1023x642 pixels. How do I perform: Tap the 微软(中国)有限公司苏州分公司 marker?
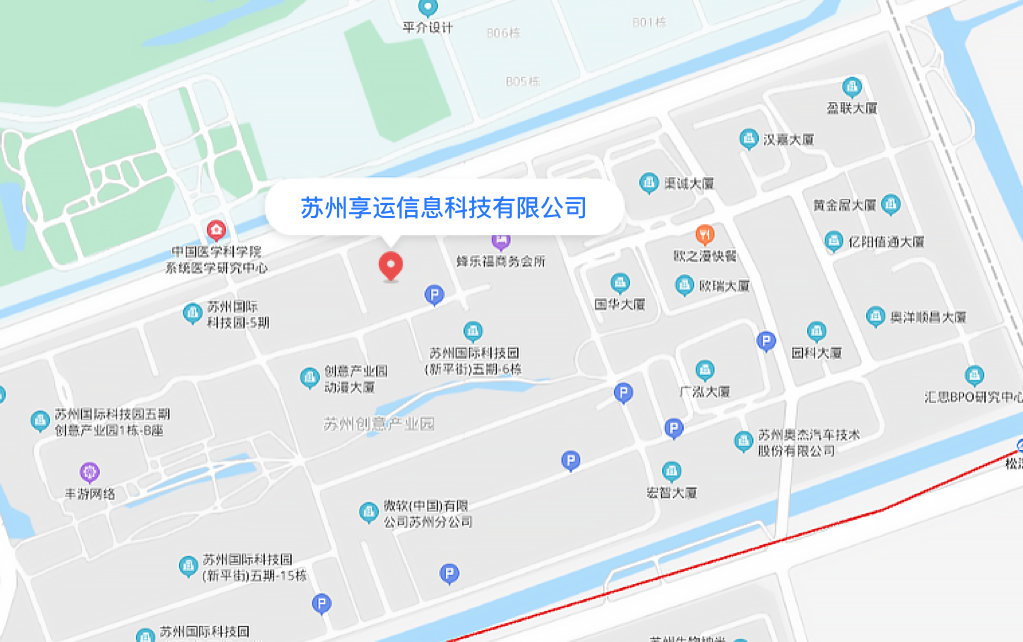(369, 513)
